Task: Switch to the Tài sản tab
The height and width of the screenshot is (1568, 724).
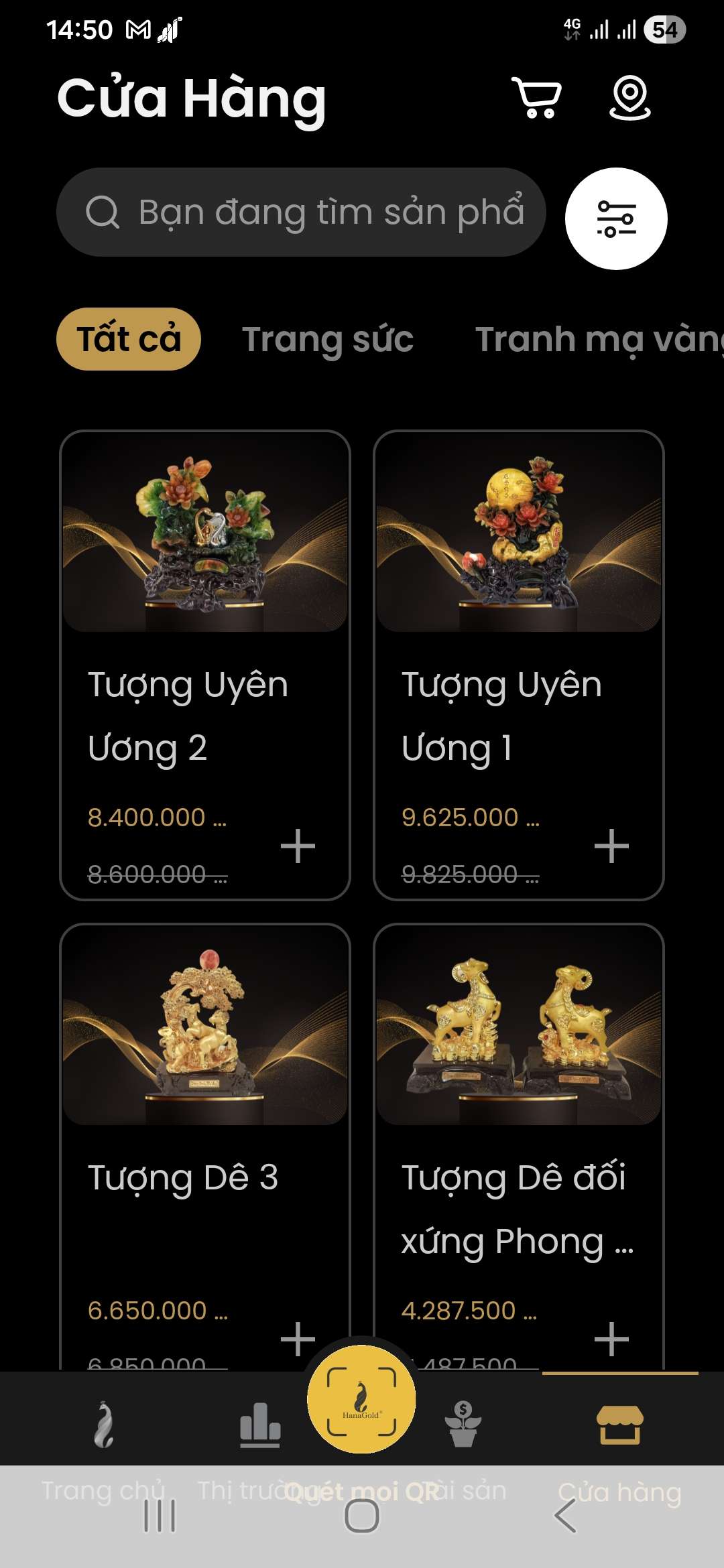Action: point(463,1425)
